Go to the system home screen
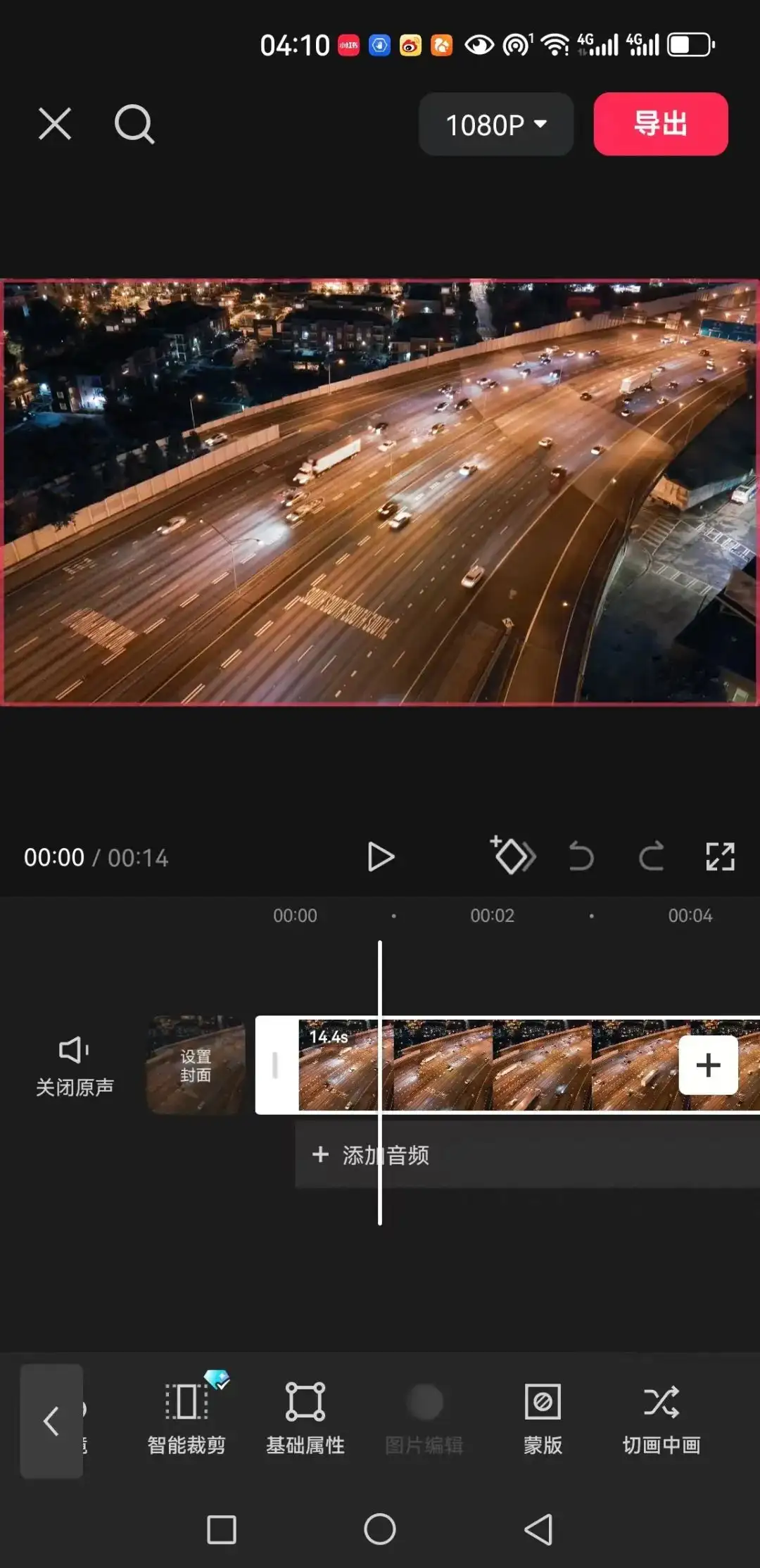The image size is (760, 1568). (x=380, y=1529)
